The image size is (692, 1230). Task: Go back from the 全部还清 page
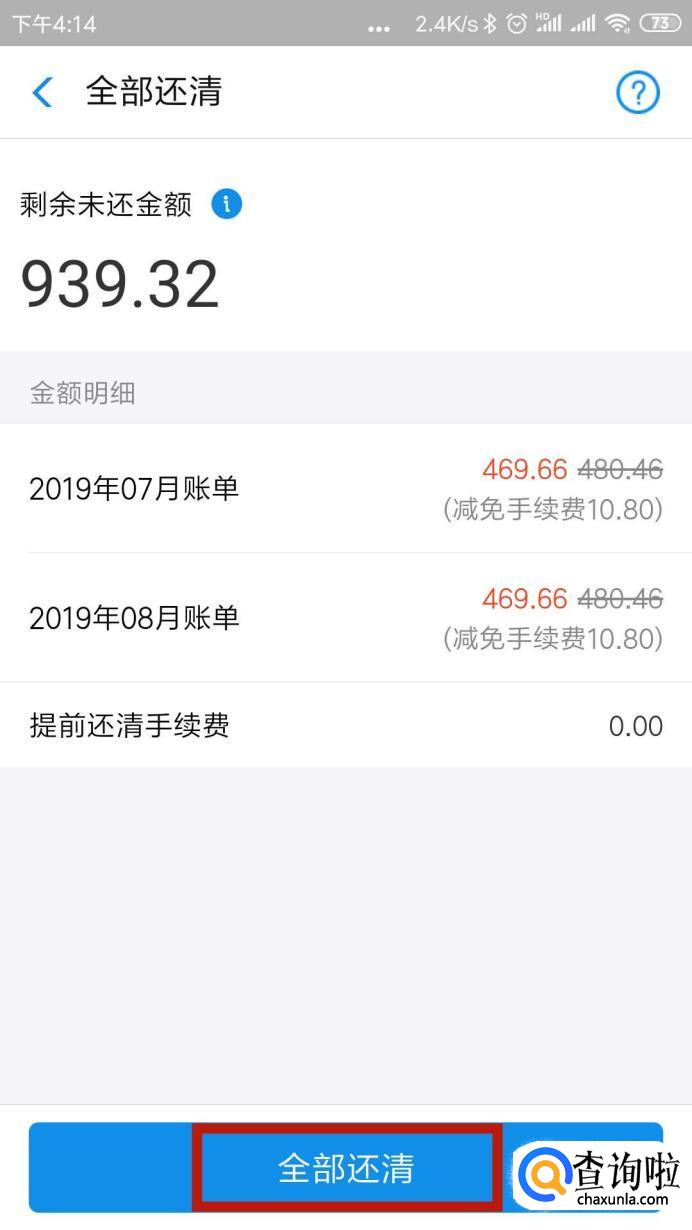click(x=42, y=93)
